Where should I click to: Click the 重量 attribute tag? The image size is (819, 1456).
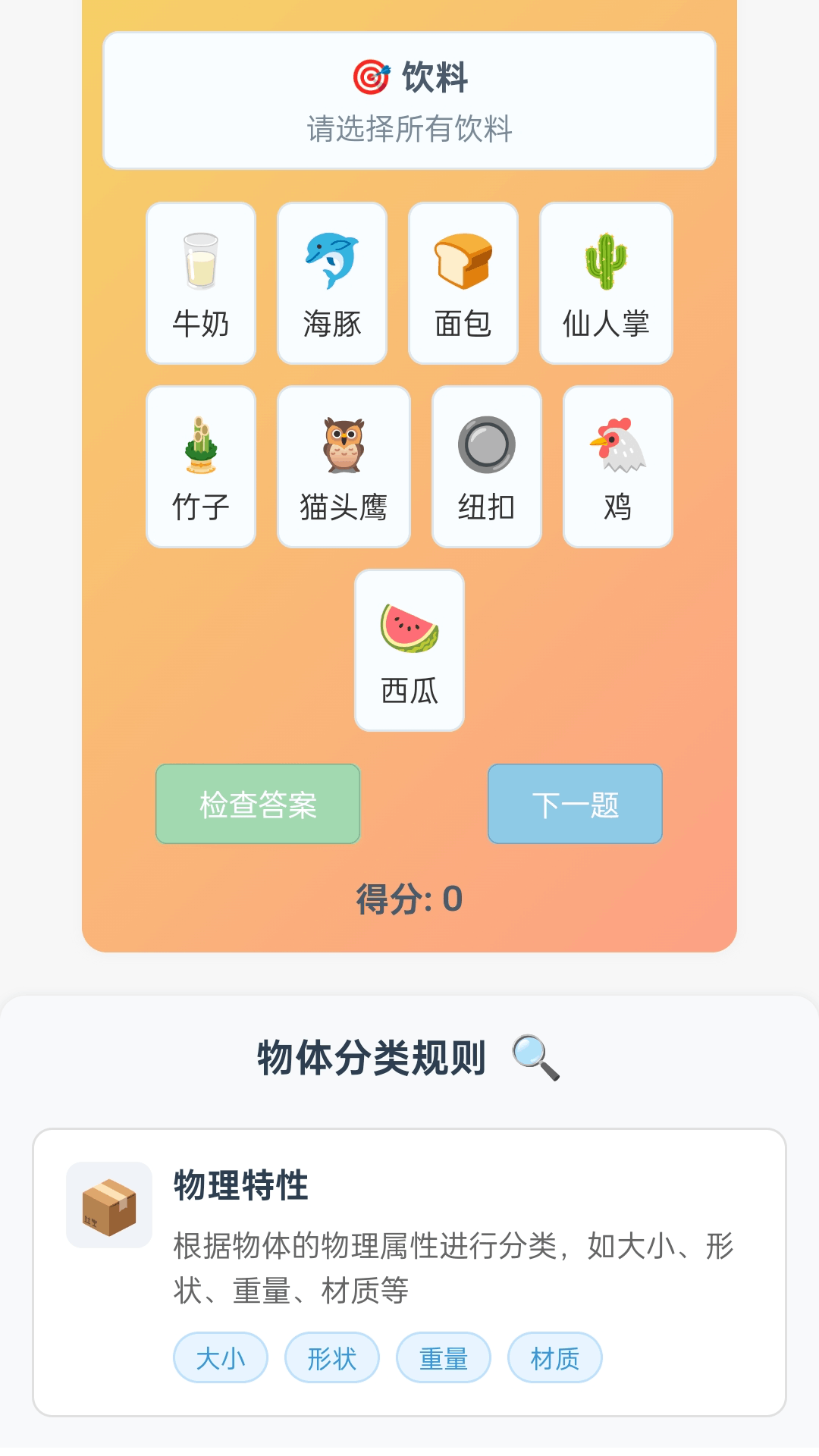[x=444, y=1357]
